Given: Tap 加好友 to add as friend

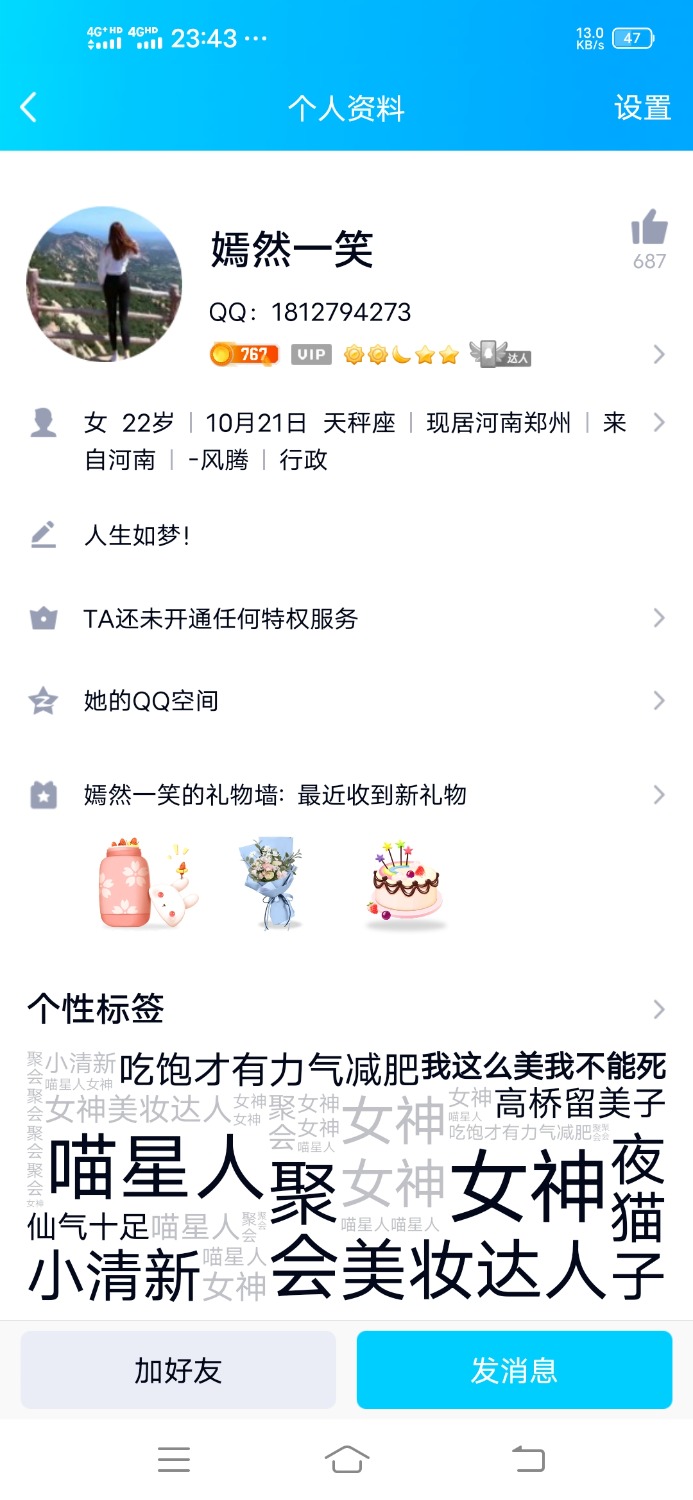Looking at the screenshot, I should click(x=178, y=1370).
